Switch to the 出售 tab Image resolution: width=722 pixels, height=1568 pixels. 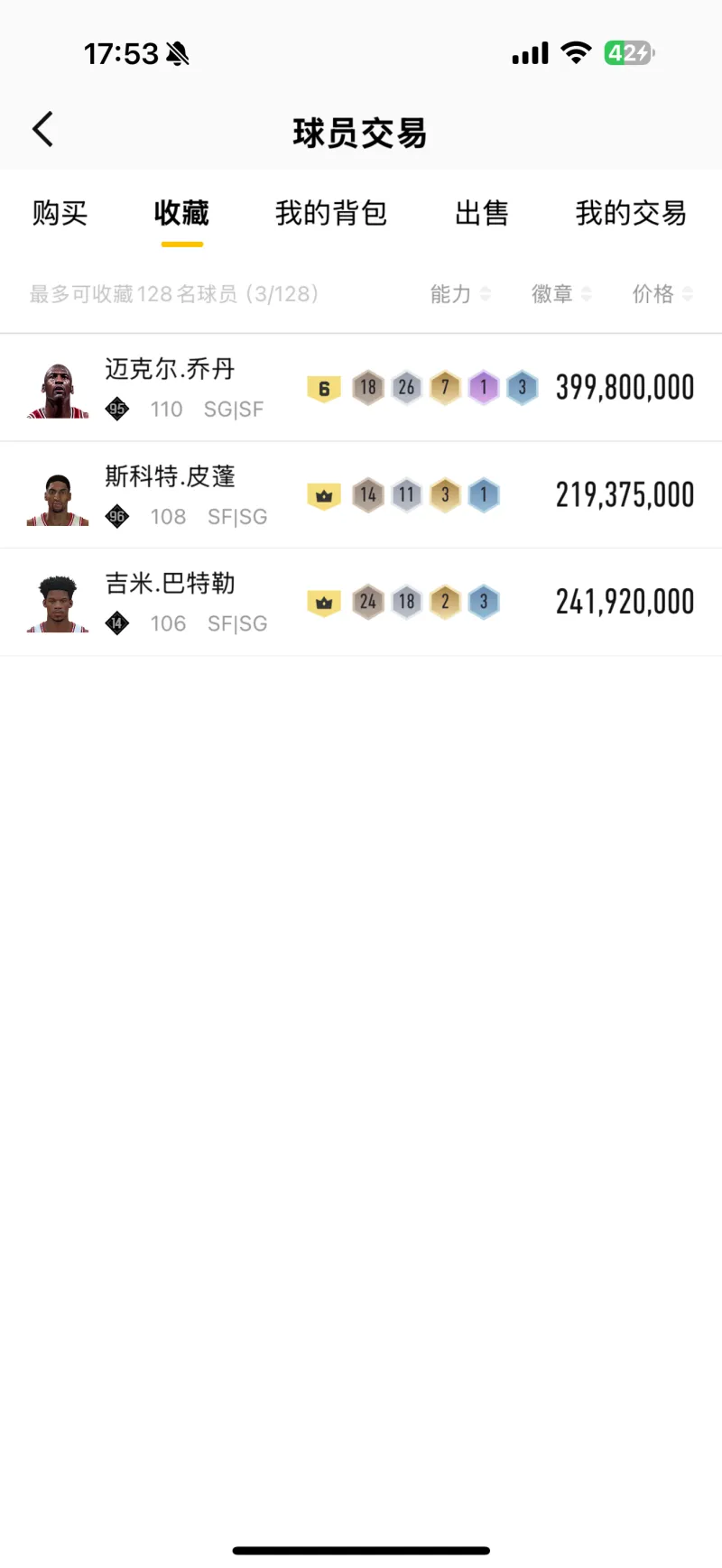[x=481, y=214]
